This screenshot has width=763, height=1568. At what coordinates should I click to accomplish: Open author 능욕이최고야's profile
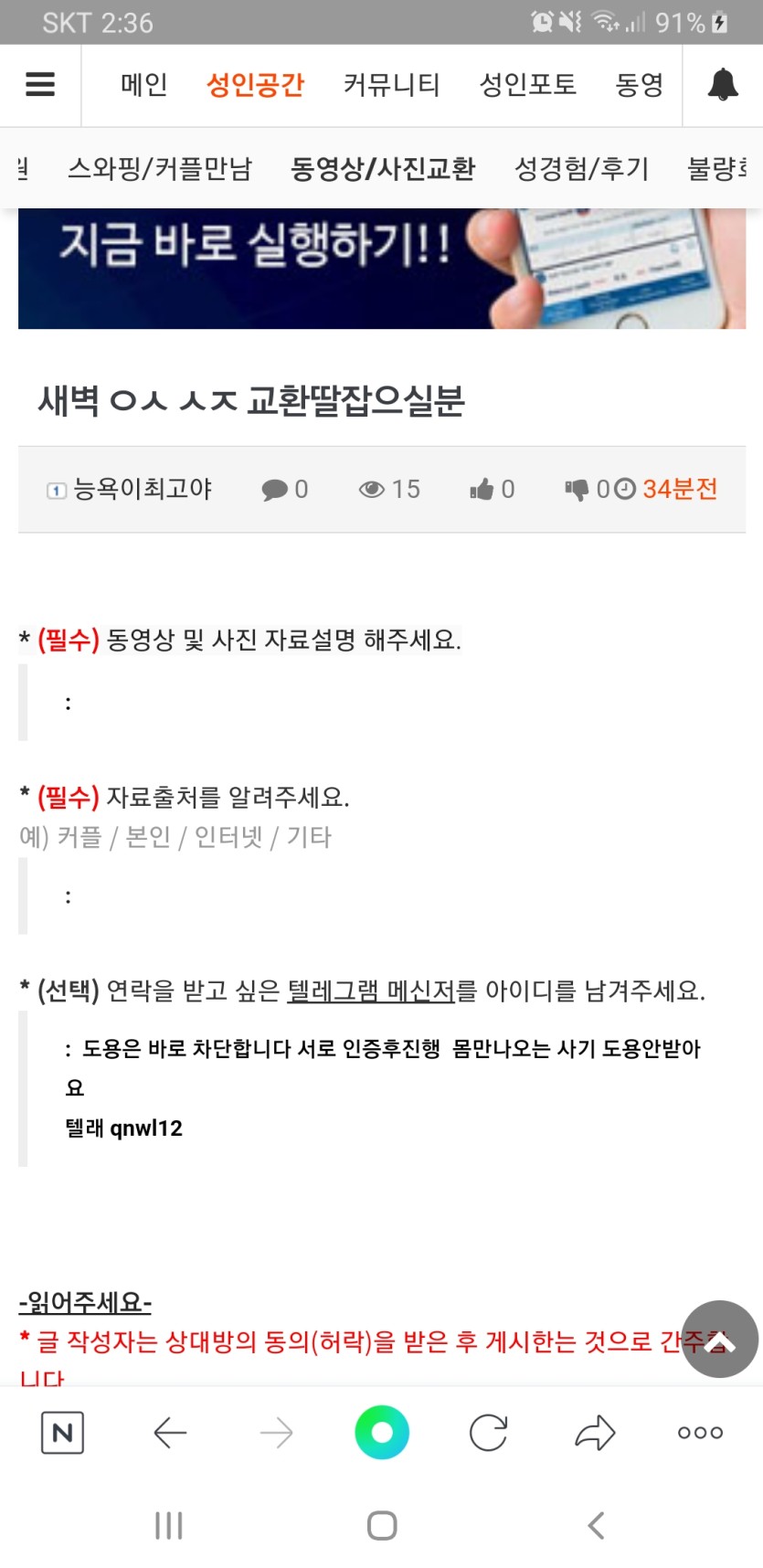pos(142,490)
